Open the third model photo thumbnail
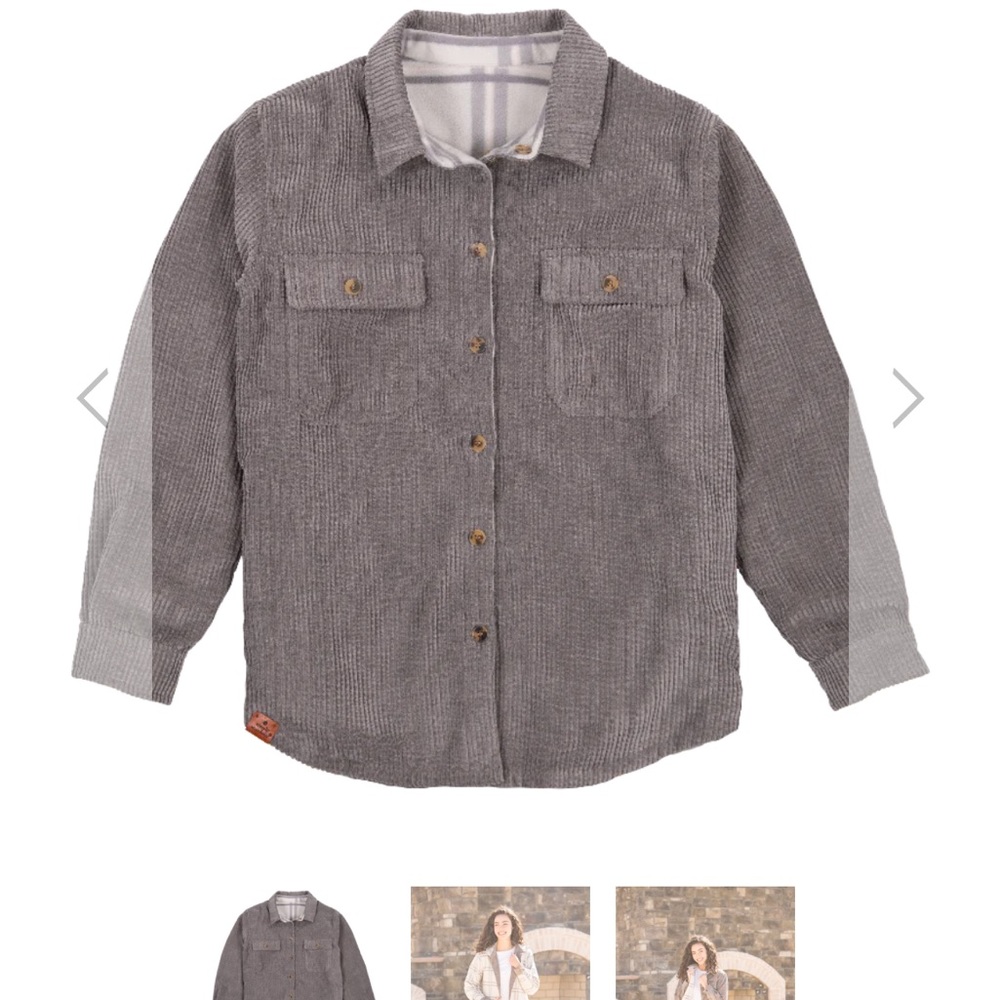 pos(705,943)
